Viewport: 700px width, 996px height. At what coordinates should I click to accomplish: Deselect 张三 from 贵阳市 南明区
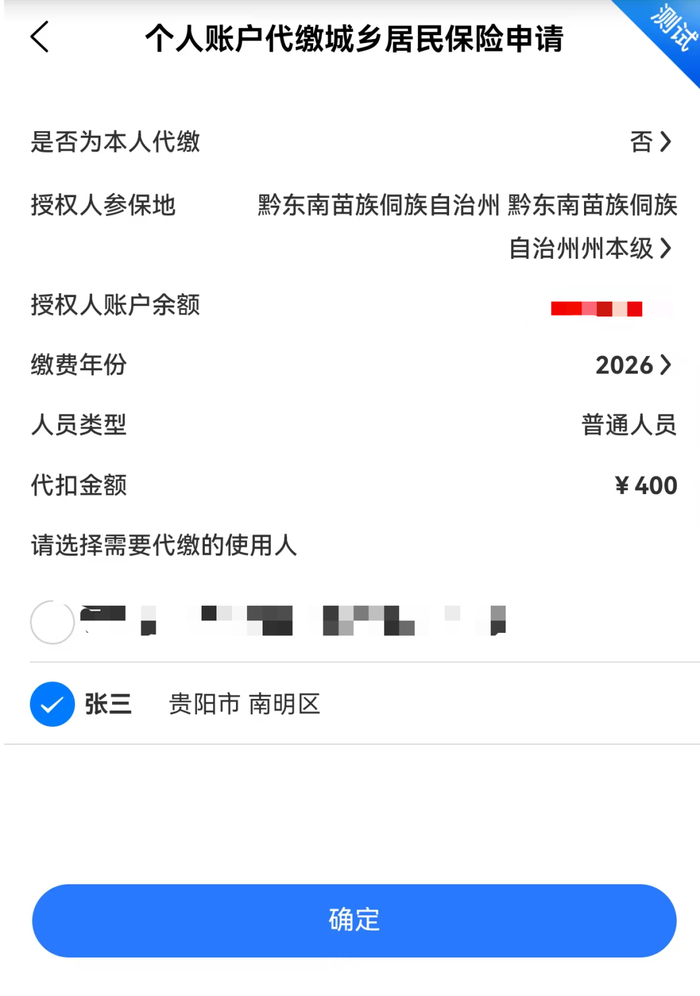(x=52, y=705)
